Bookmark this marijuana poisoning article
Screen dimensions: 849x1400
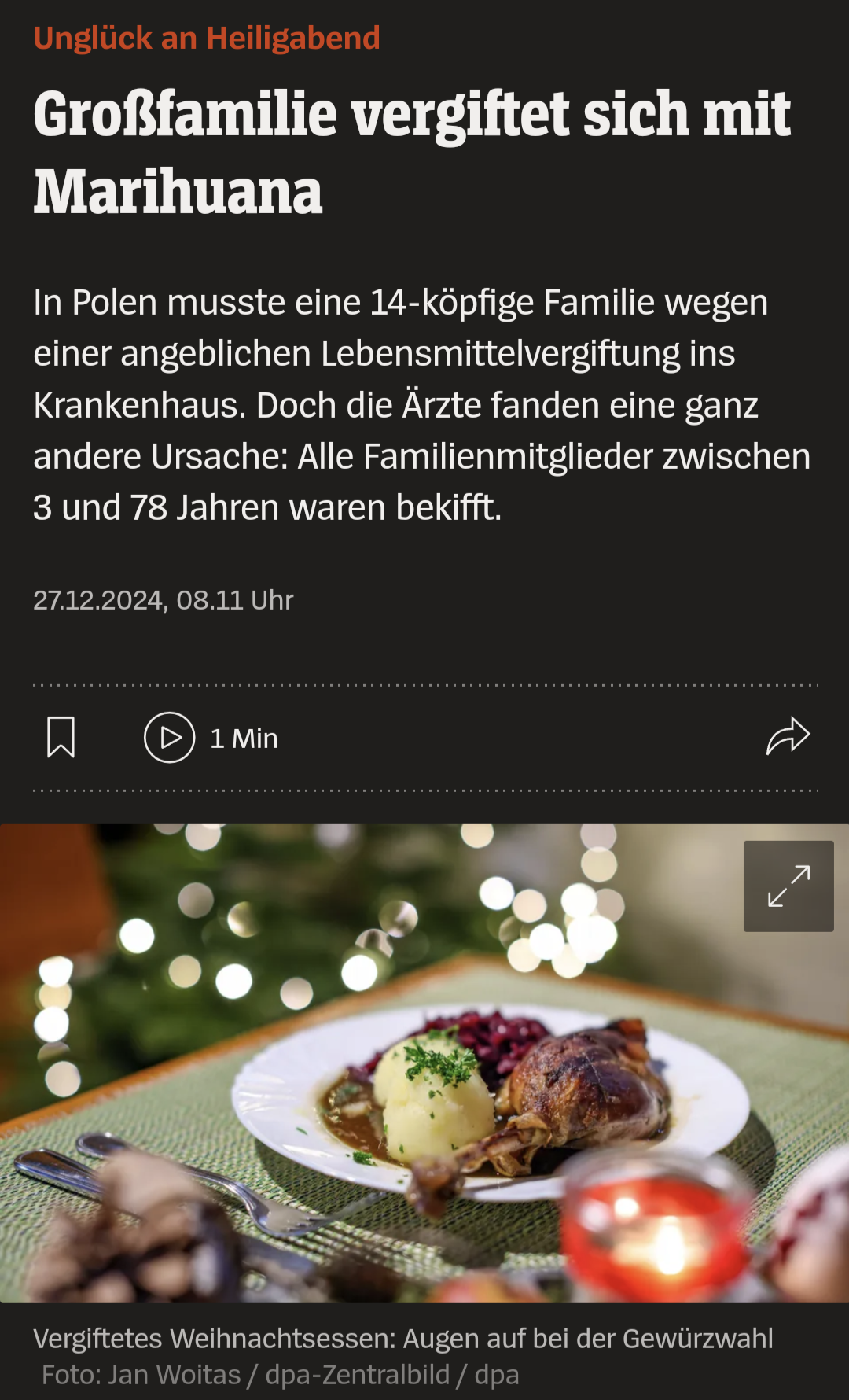[x=61, y=737]
